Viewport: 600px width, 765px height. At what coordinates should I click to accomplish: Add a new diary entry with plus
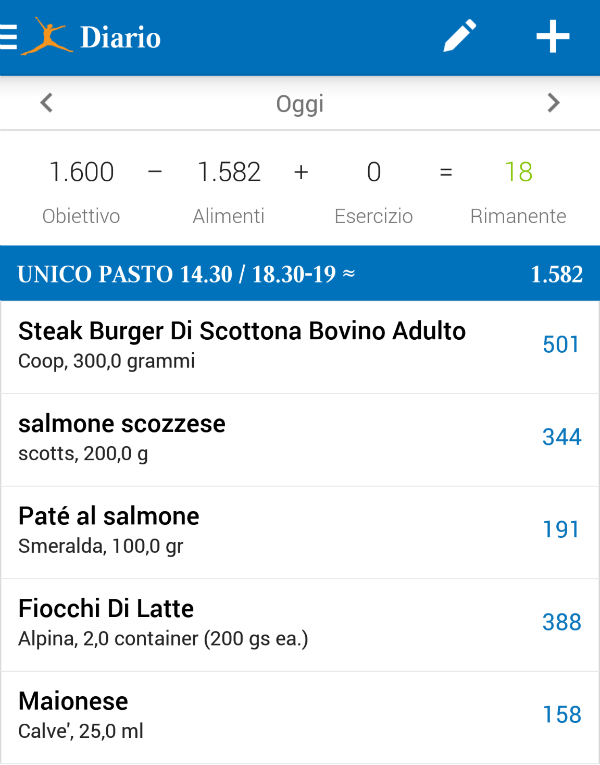click(552, 37)
